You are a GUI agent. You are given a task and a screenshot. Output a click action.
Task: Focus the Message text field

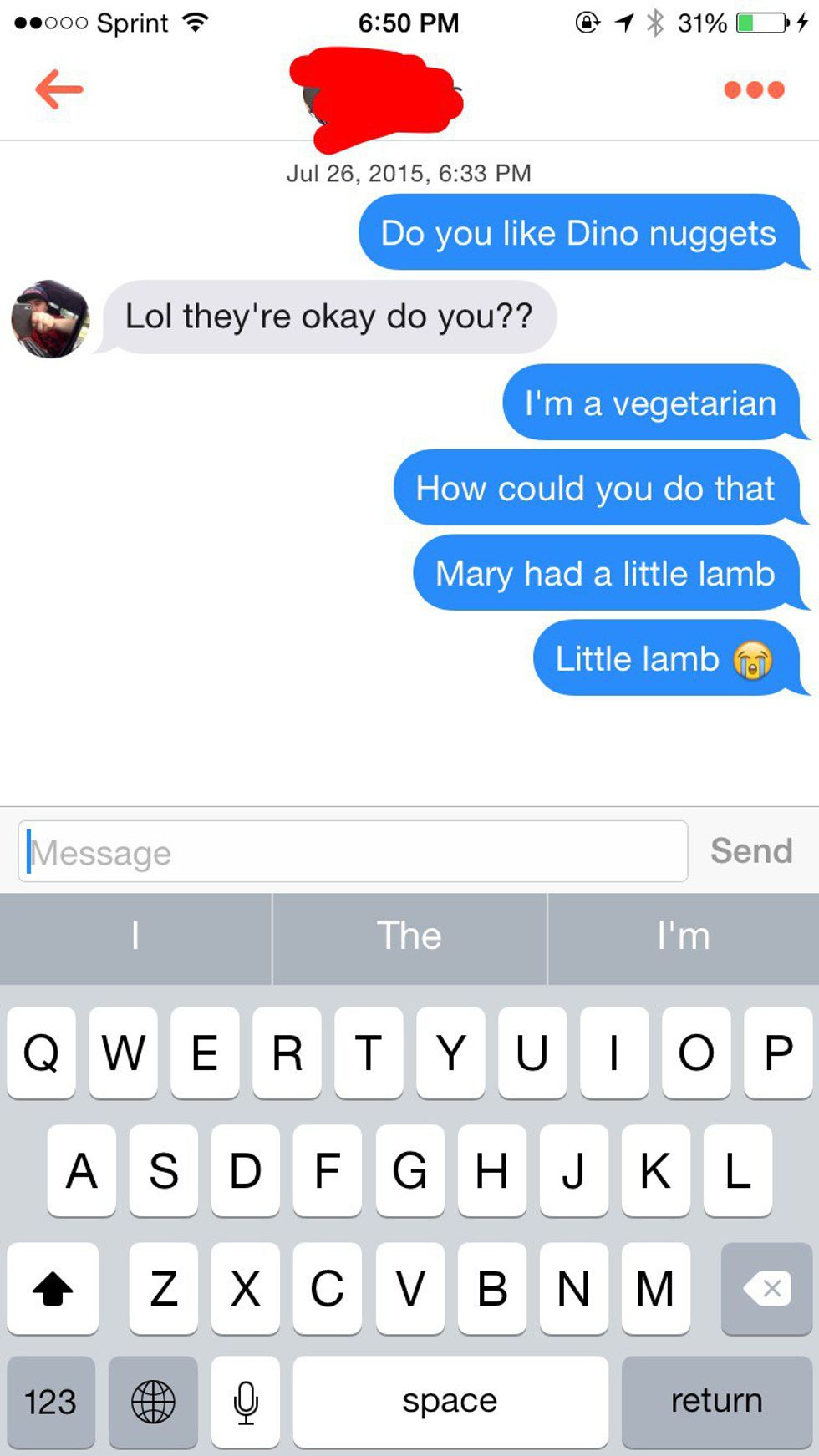click(353, 851)
